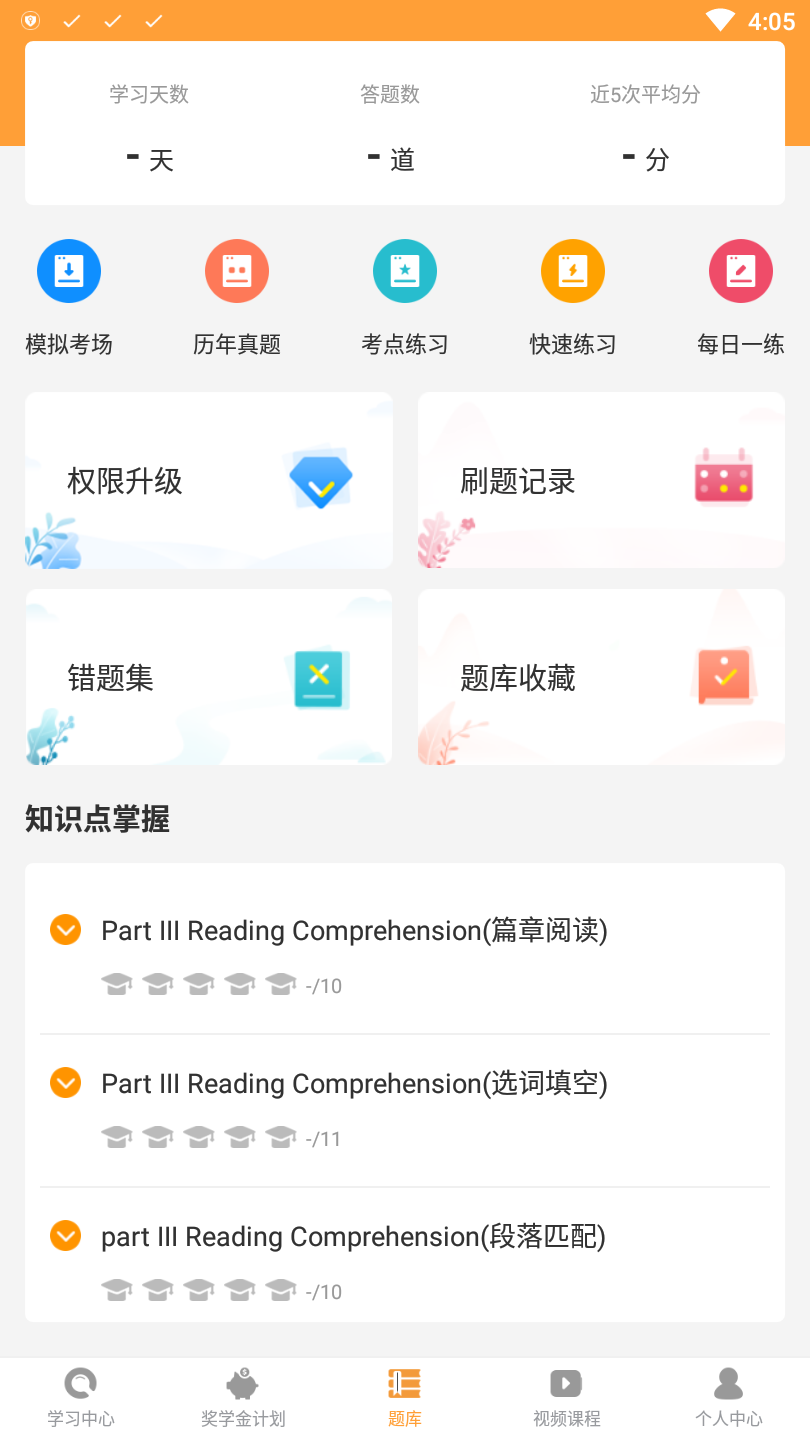View 刷题记录 practice records

click(601, 481)
